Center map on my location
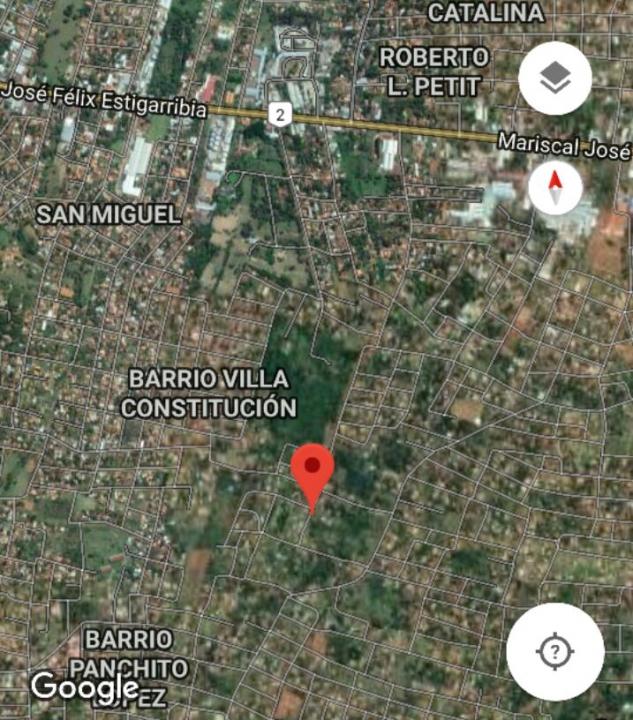The width and height of the screenshot is (633, 720). click(x=555, y=652)
